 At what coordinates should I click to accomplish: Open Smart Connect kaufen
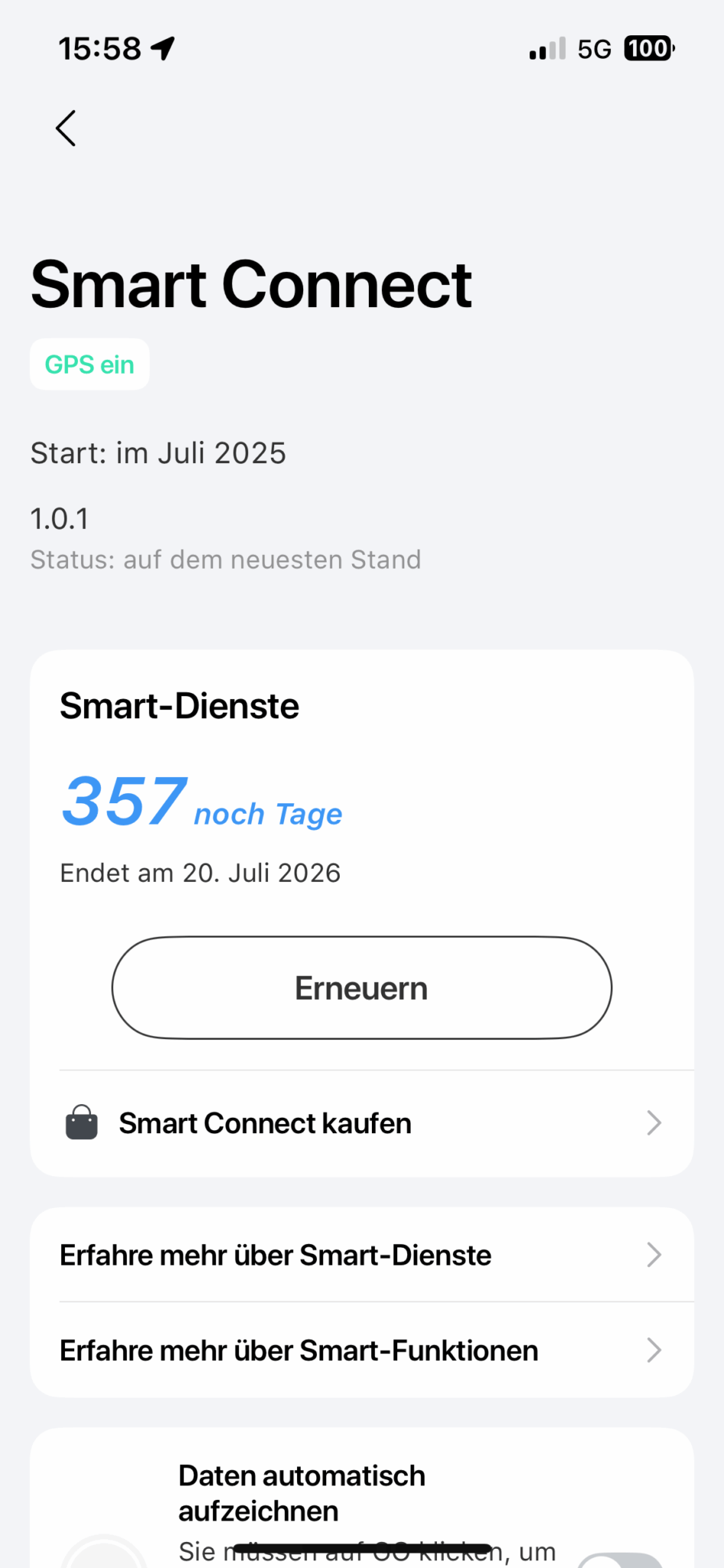(362, 1123)
